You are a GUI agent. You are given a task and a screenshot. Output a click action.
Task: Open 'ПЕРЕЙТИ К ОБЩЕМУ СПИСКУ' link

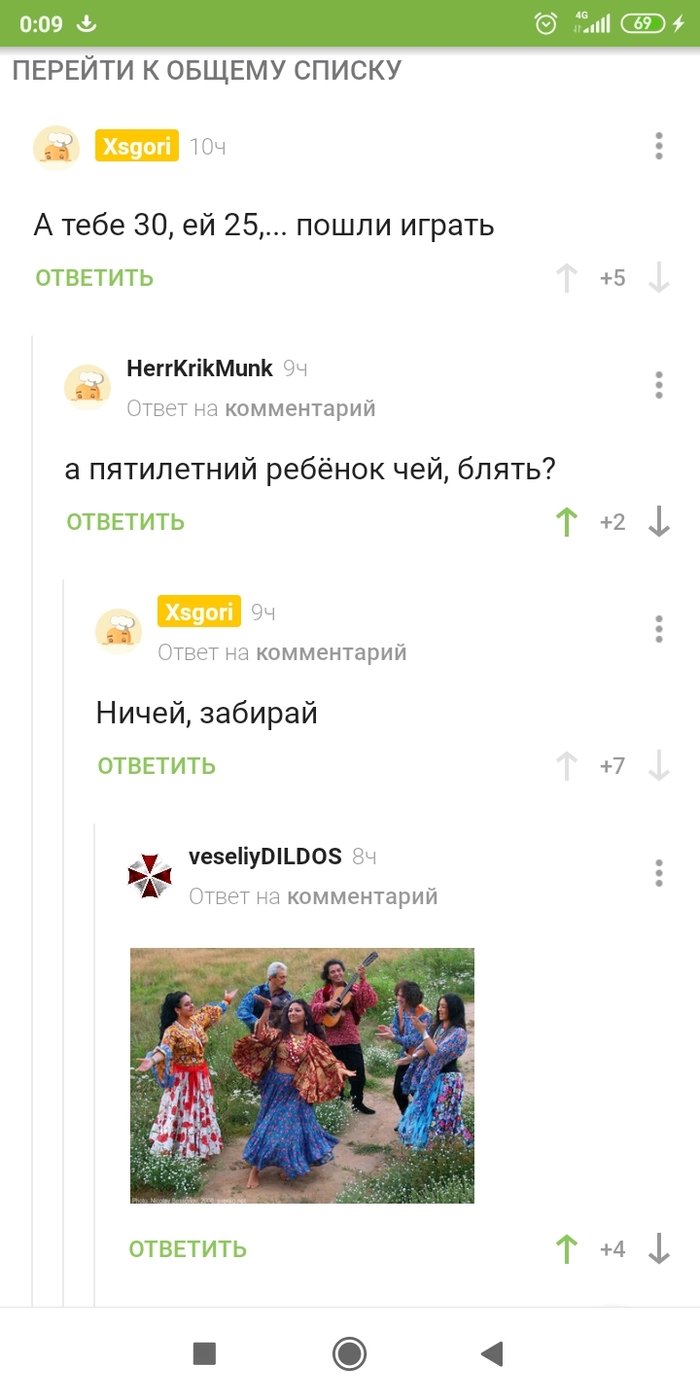pyautogui.click(x=207, y=70)
